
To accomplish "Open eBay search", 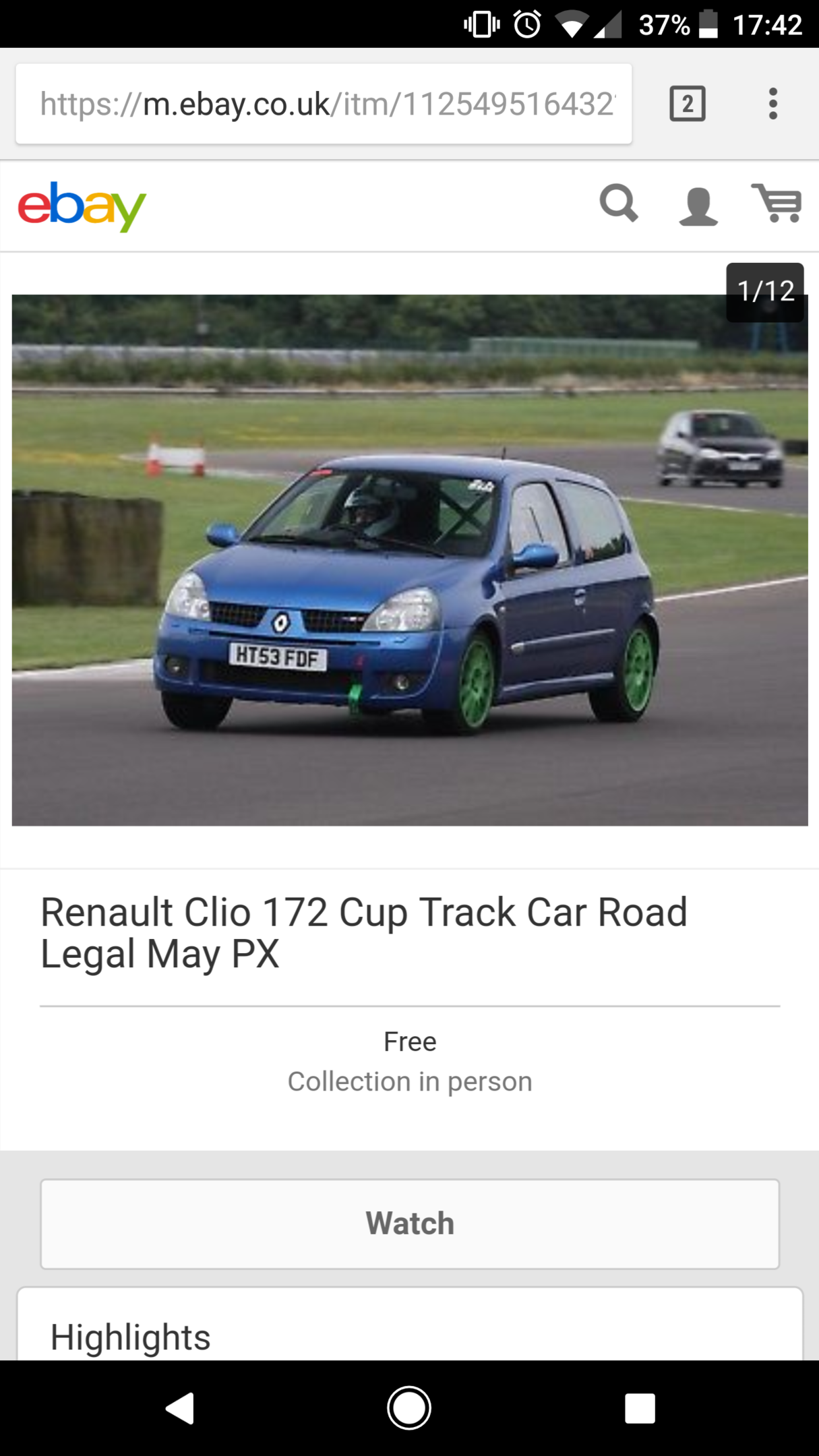I will click(x=619, y=203).
